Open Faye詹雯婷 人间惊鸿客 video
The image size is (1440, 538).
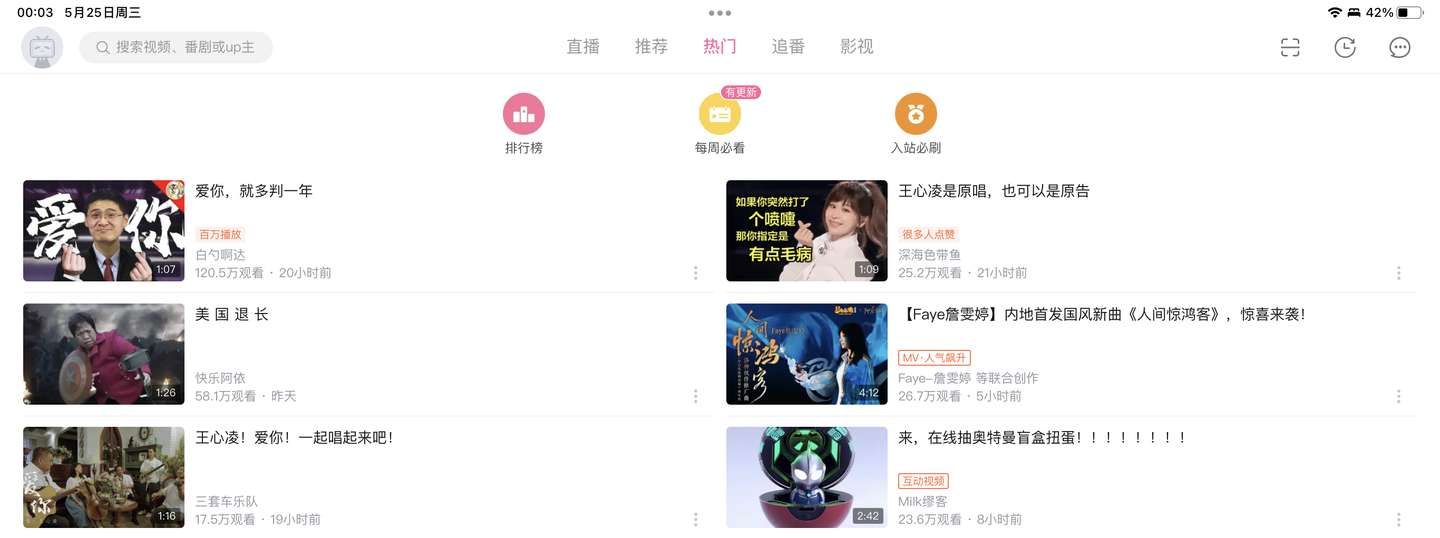coord(806,354)
